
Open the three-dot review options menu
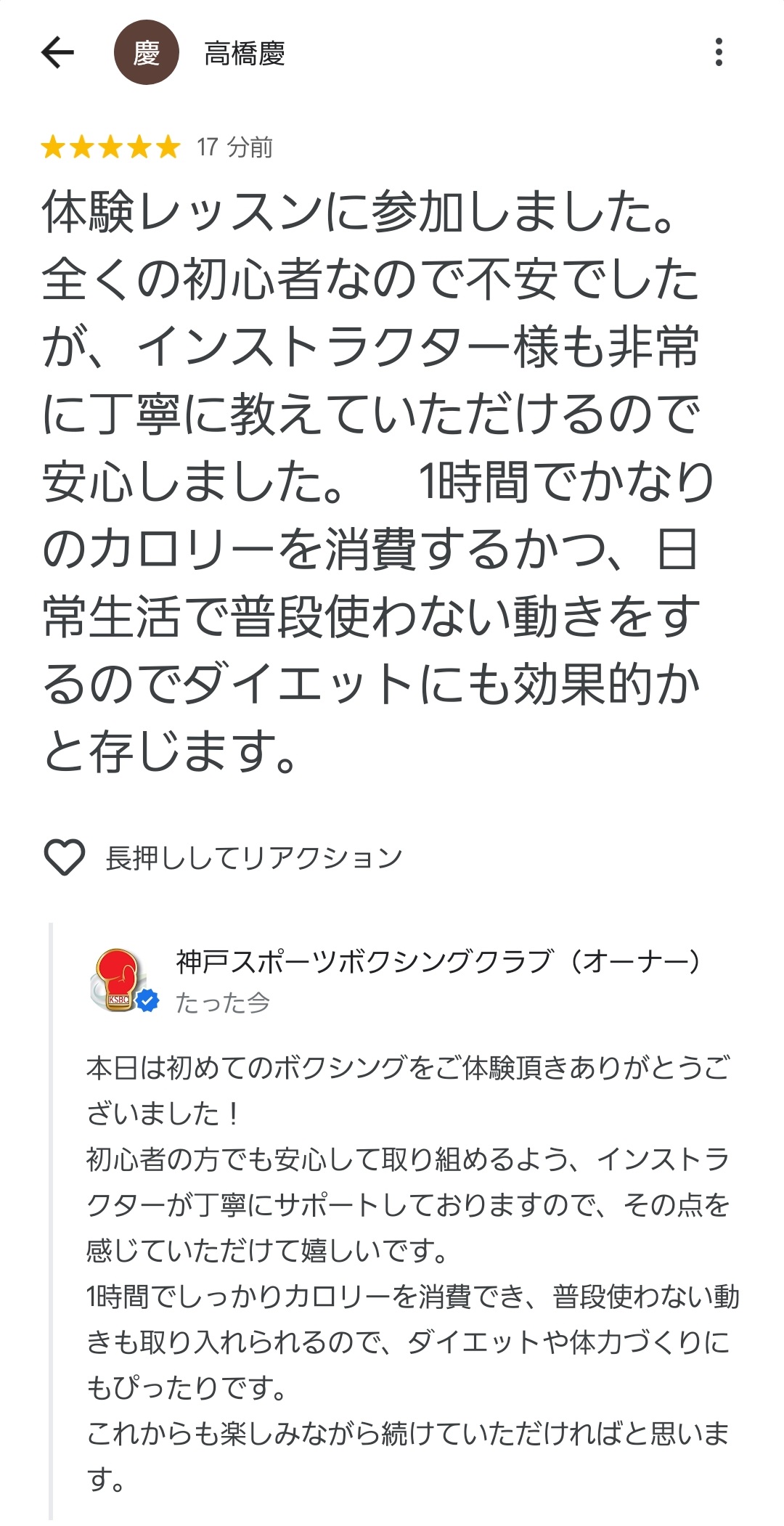719,52
